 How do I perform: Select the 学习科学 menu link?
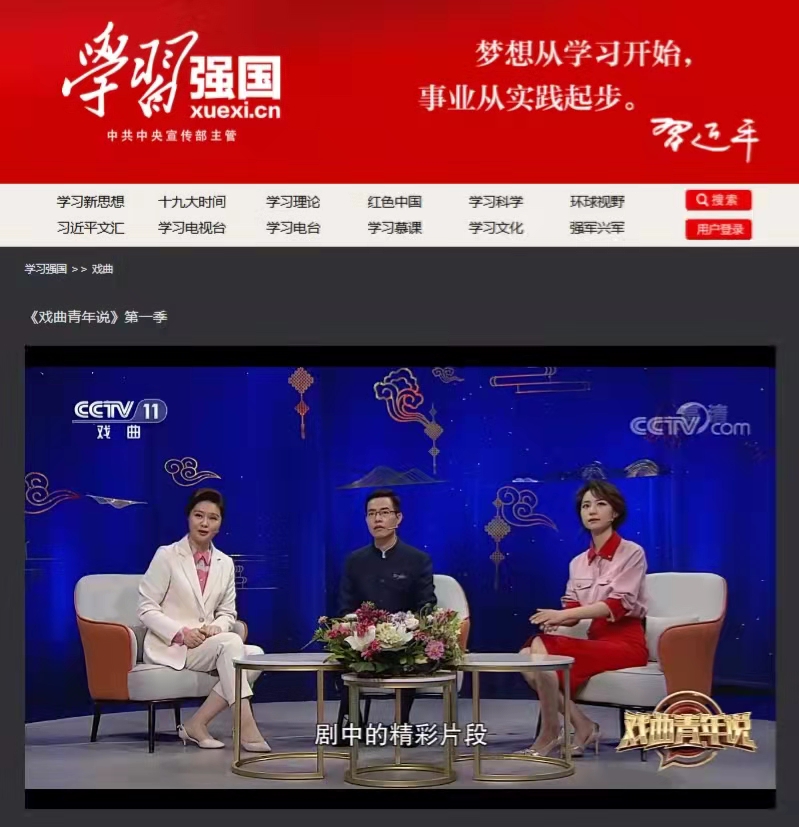point(496,202)
